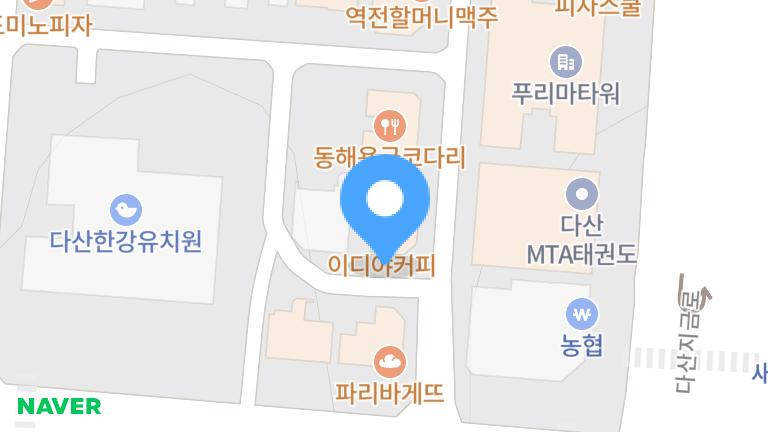
Task: Open the 푸리마타워 building marker
Action: pyautogui.click(x=565, y=62)
